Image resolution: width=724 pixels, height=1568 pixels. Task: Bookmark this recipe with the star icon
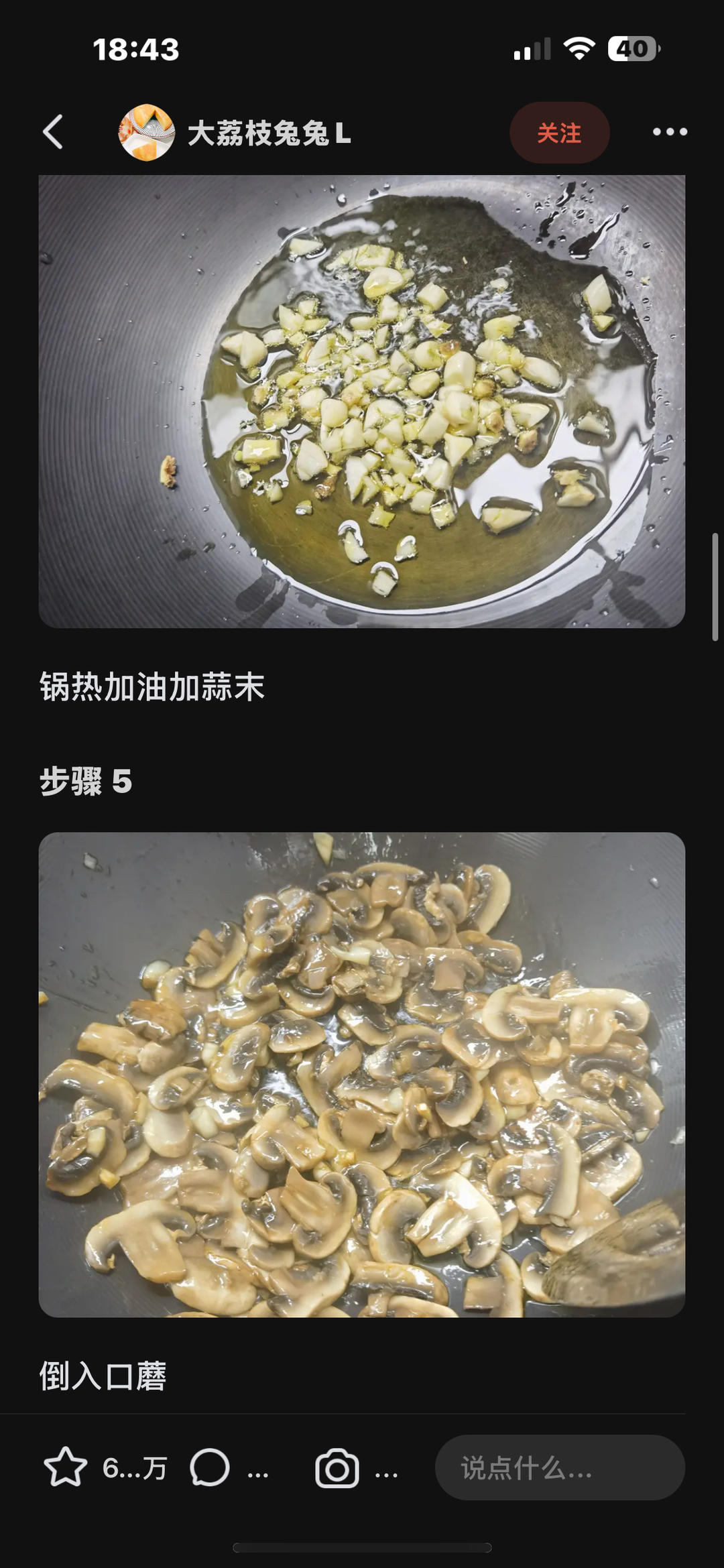pyautogui.click(x=66, y=1467)
